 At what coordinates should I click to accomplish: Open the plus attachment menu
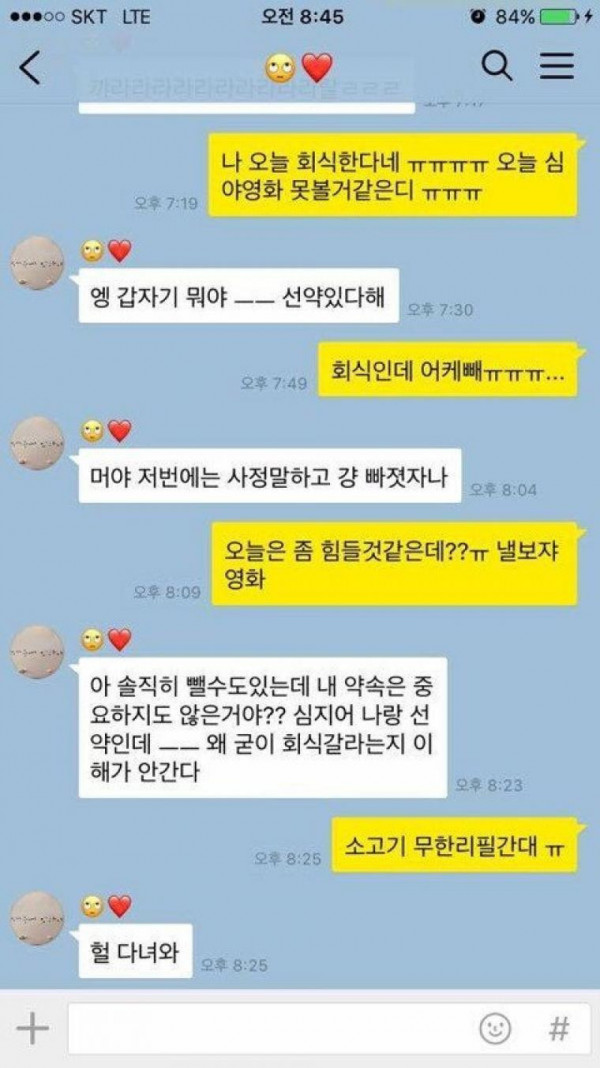coord(32,1028)
